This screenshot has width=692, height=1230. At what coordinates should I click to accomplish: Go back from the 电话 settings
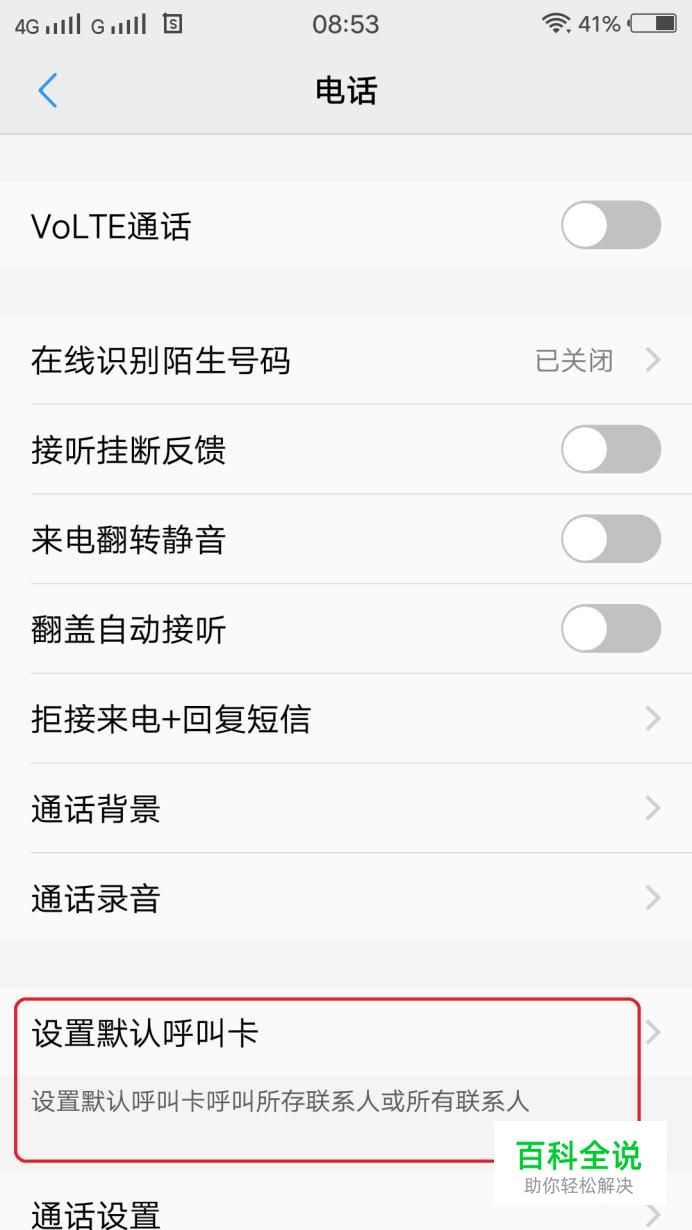click(x=47, y=91)
